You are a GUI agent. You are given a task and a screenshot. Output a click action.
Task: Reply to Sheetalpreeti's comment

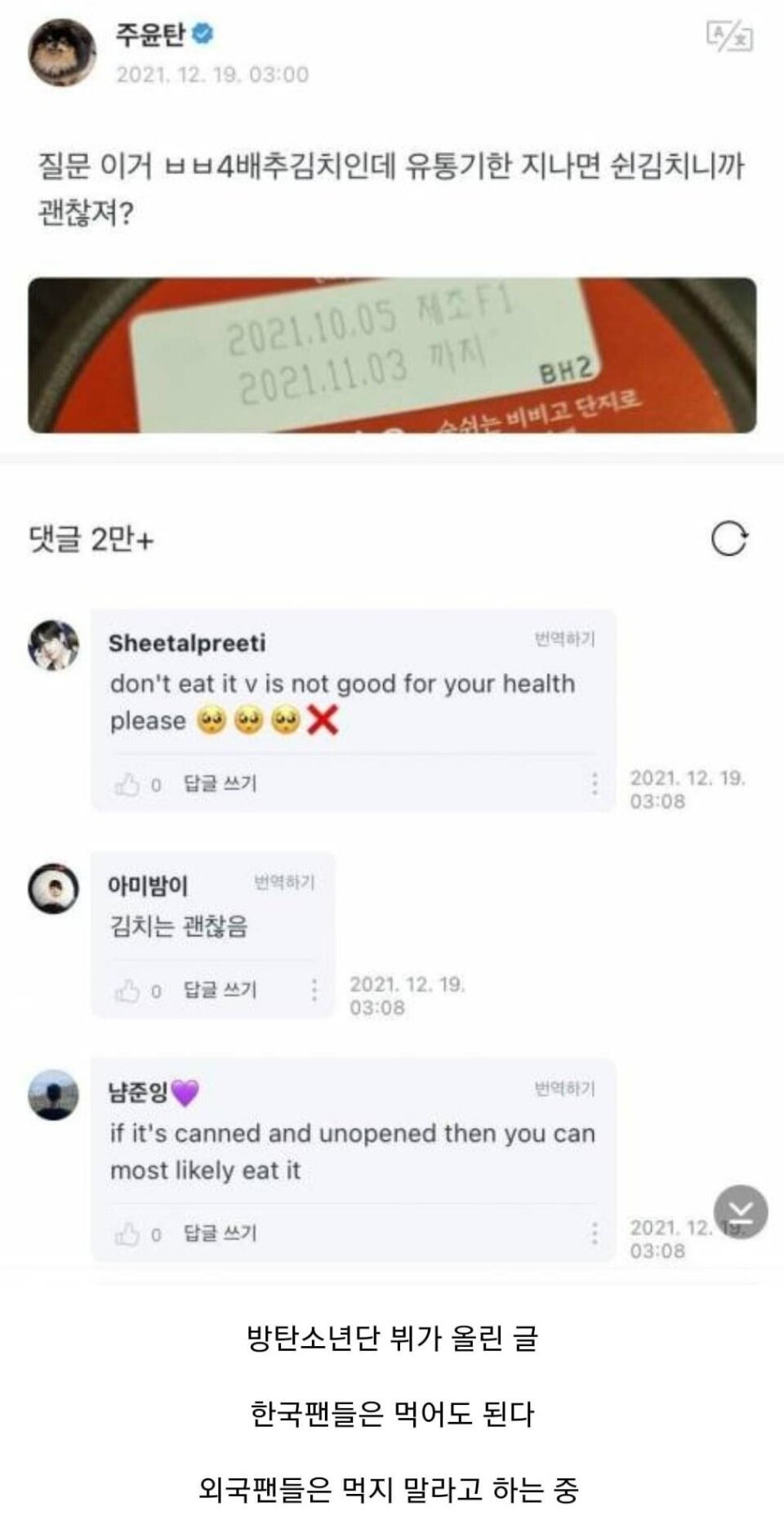[x=220, y=784]
